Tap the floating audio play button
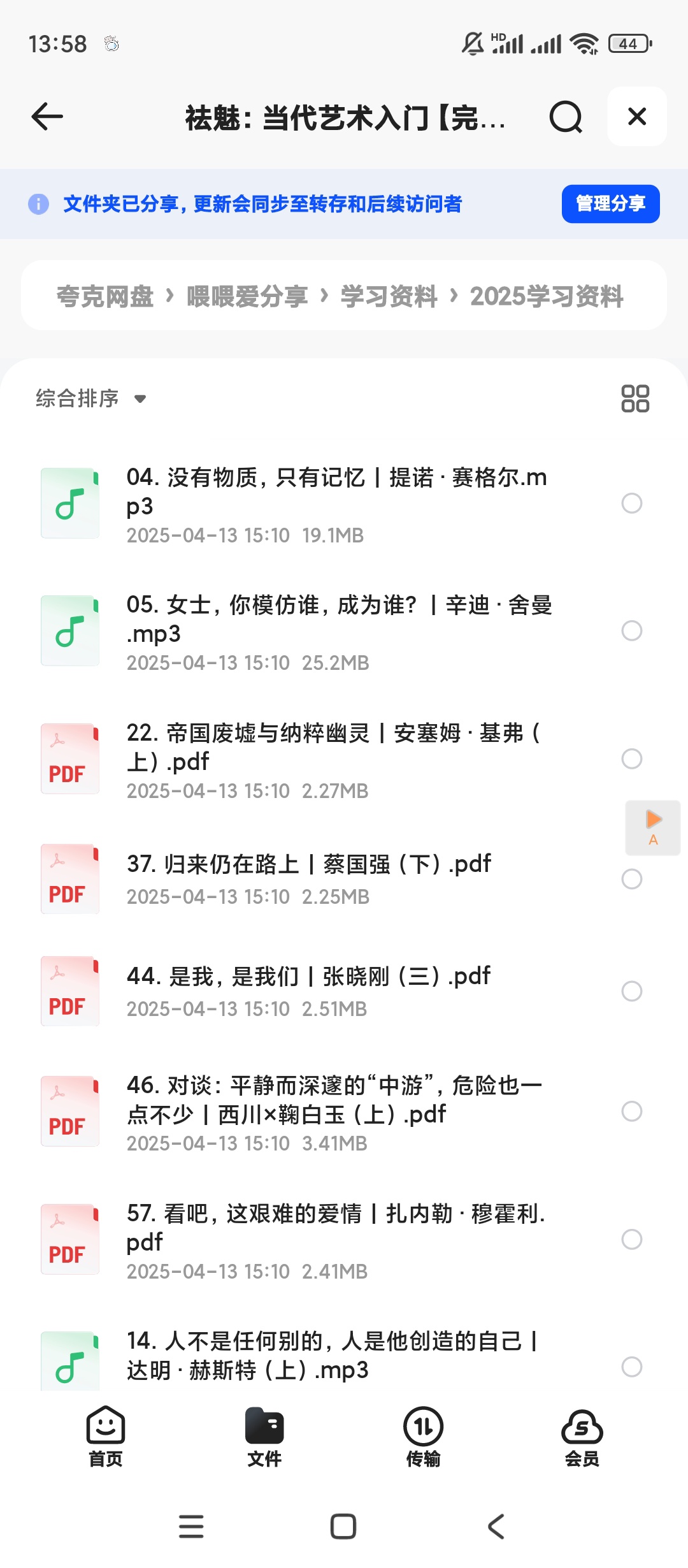Image resolution: width=688 pixels, height=1568 pixels. 652,827
